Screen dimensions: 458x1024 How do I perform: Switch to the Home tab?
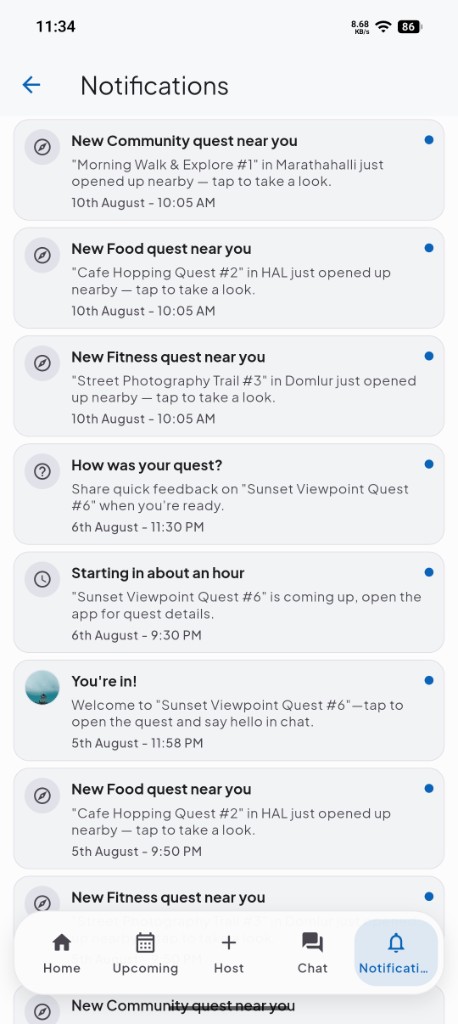tap(61, 953)
